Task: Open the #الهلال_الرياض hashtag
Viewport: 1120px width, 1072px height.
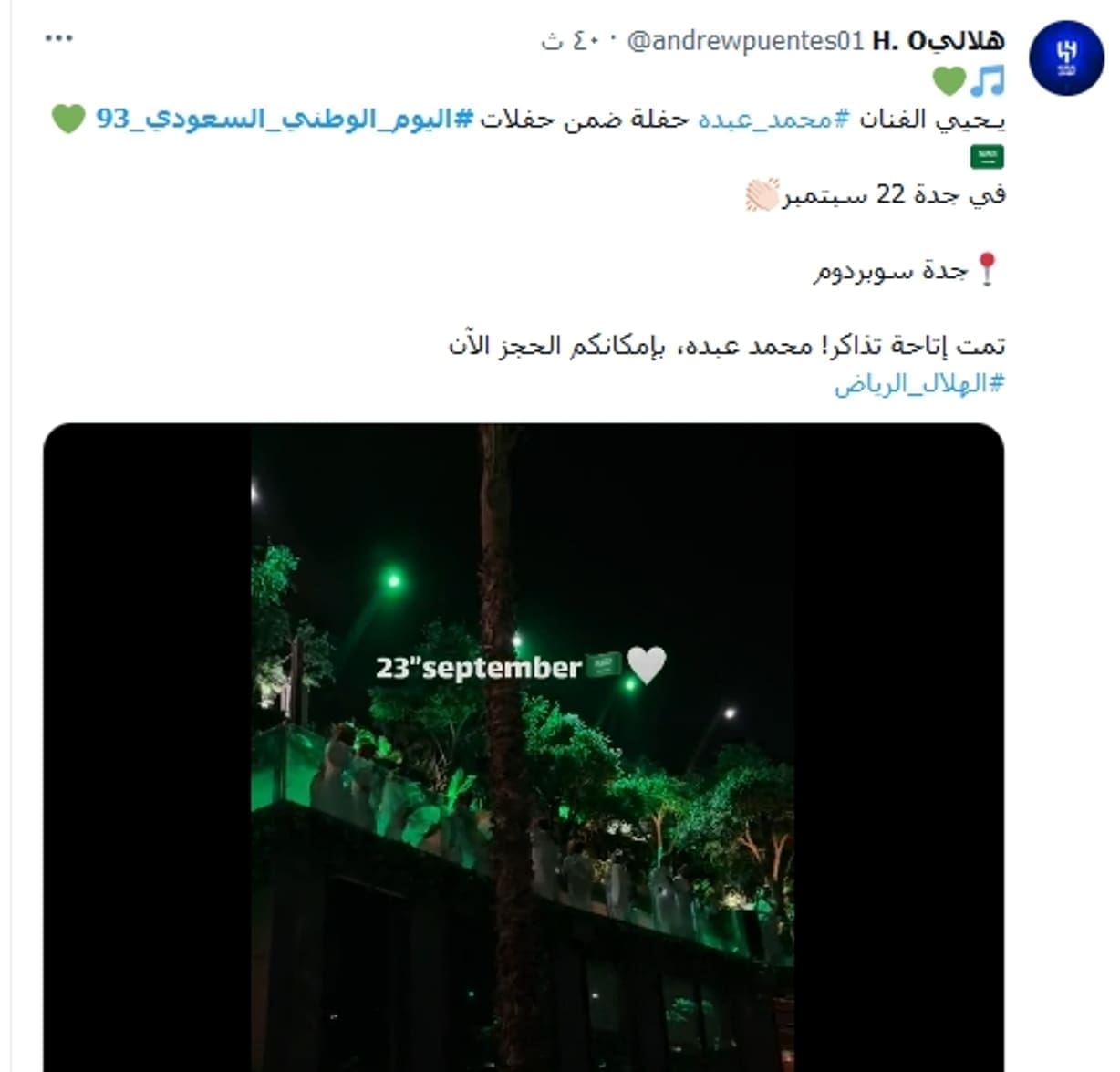Action: tap(918, 383)
